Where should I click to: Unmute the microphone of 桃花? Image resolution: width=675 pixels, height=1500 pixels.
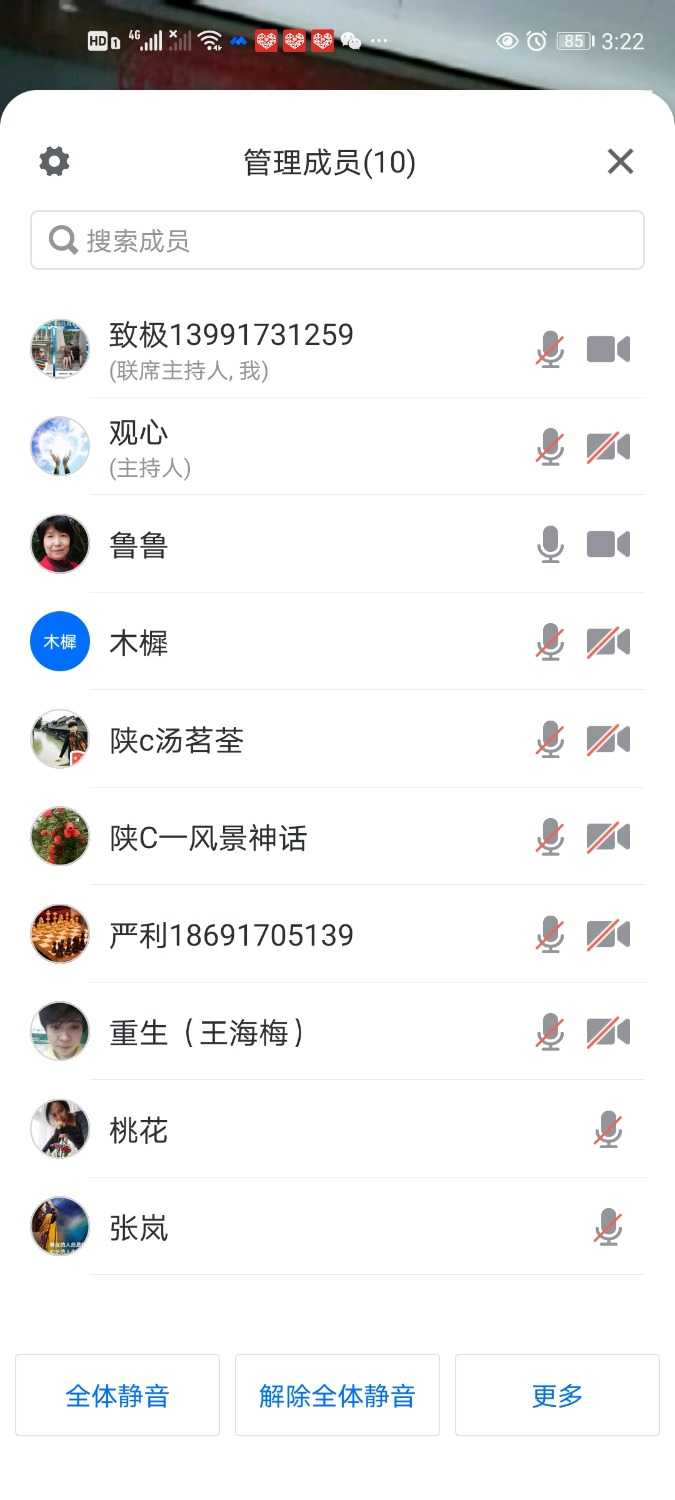pyautogui.click(x=608, y=1130)
